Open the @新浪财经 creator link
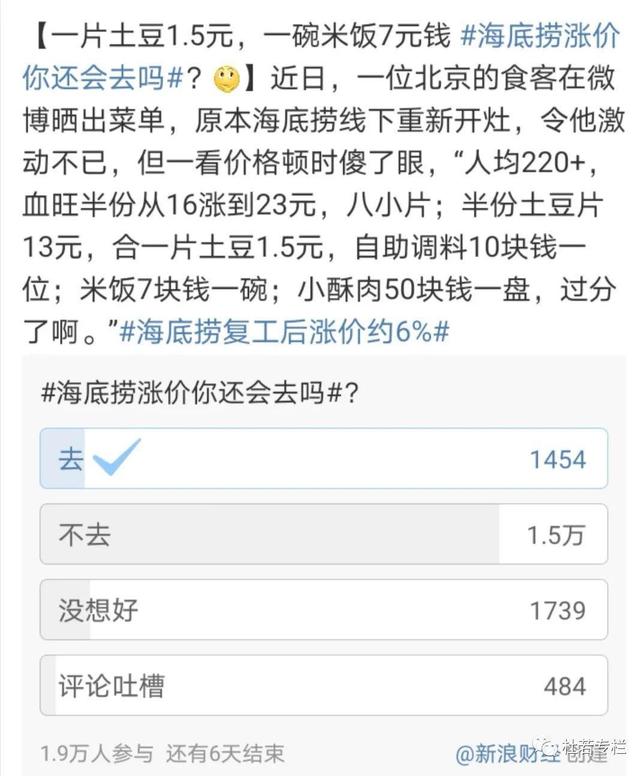Screen dimensions: 640x776 click(x=507, y=752)
